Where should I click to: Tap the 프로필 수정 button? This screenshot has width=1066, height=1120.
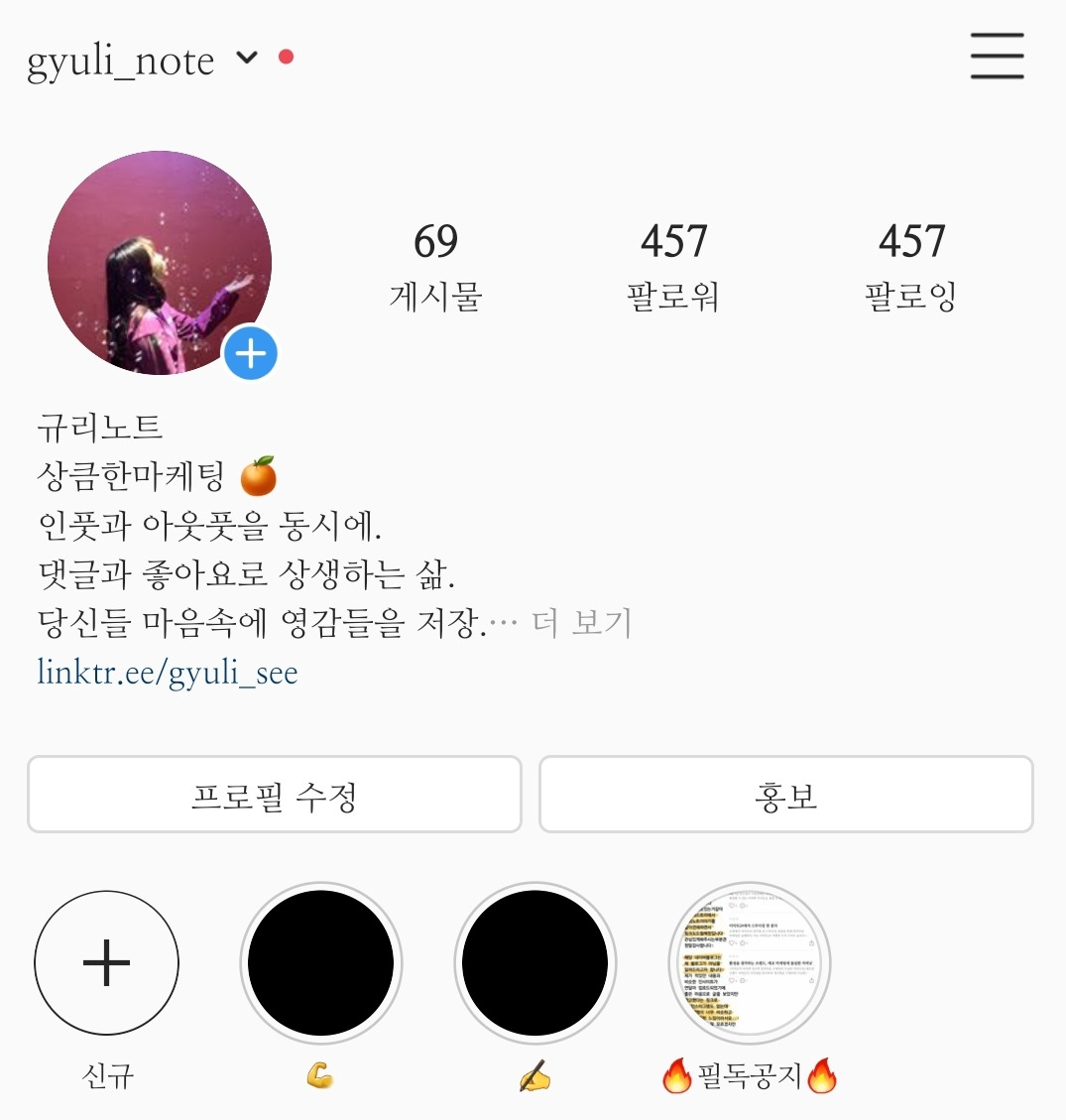click(274, 795)
